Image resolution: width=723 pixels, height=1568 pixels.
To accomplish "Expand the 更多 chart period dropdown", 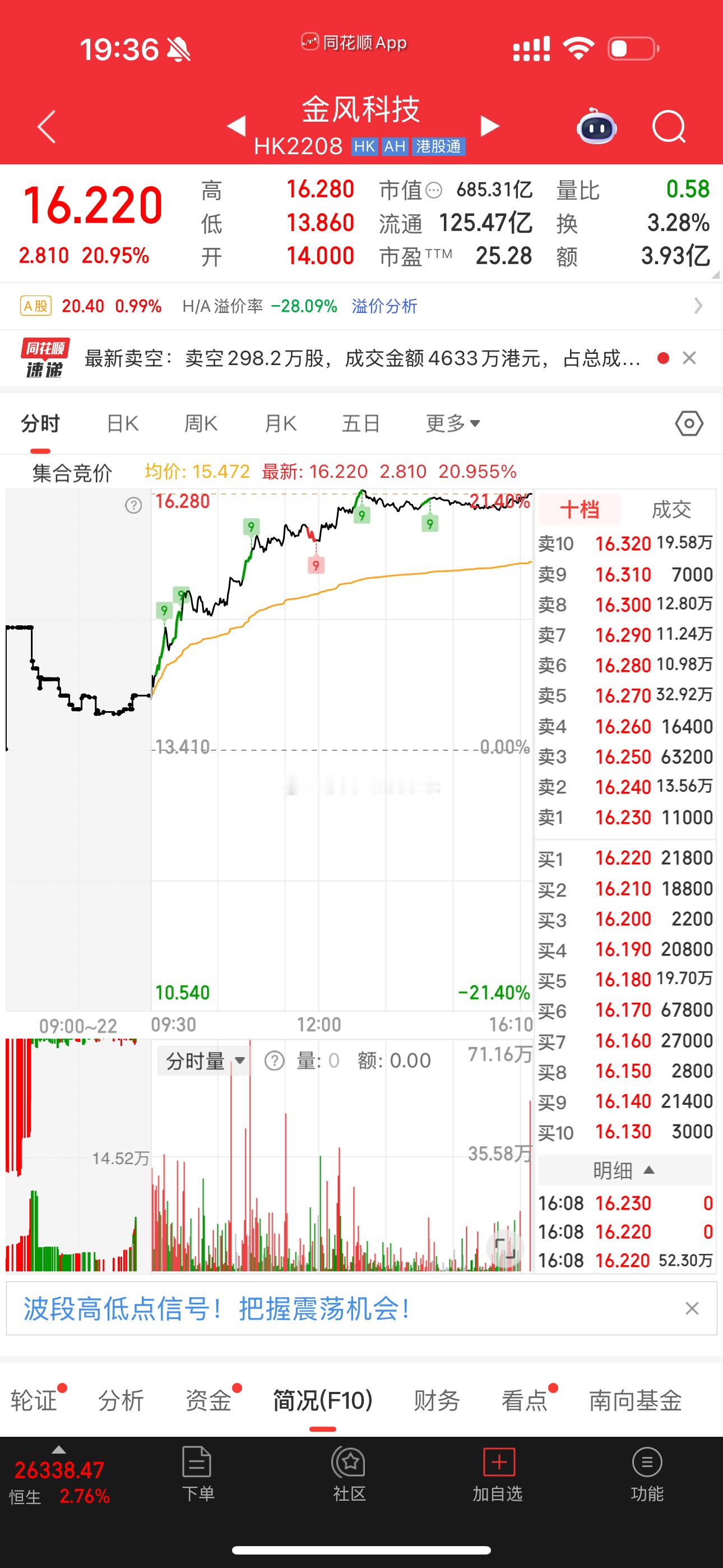I will (453, 423).
